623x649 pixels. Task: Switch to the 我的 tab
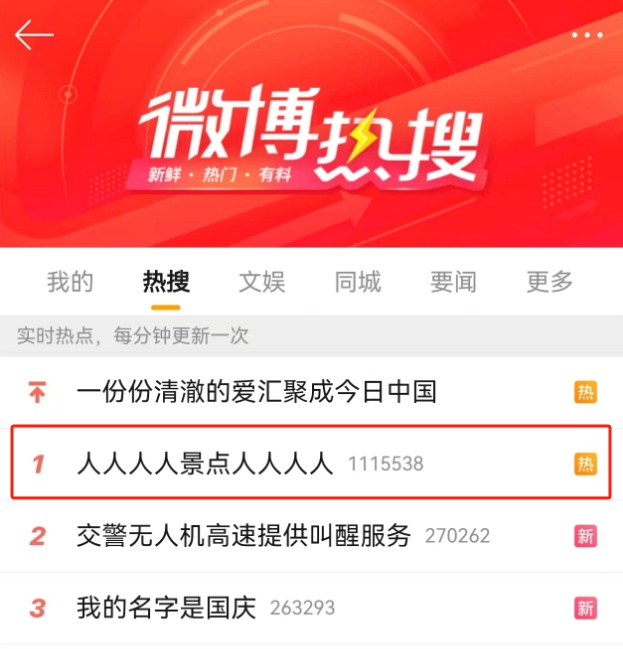(70, 282)
